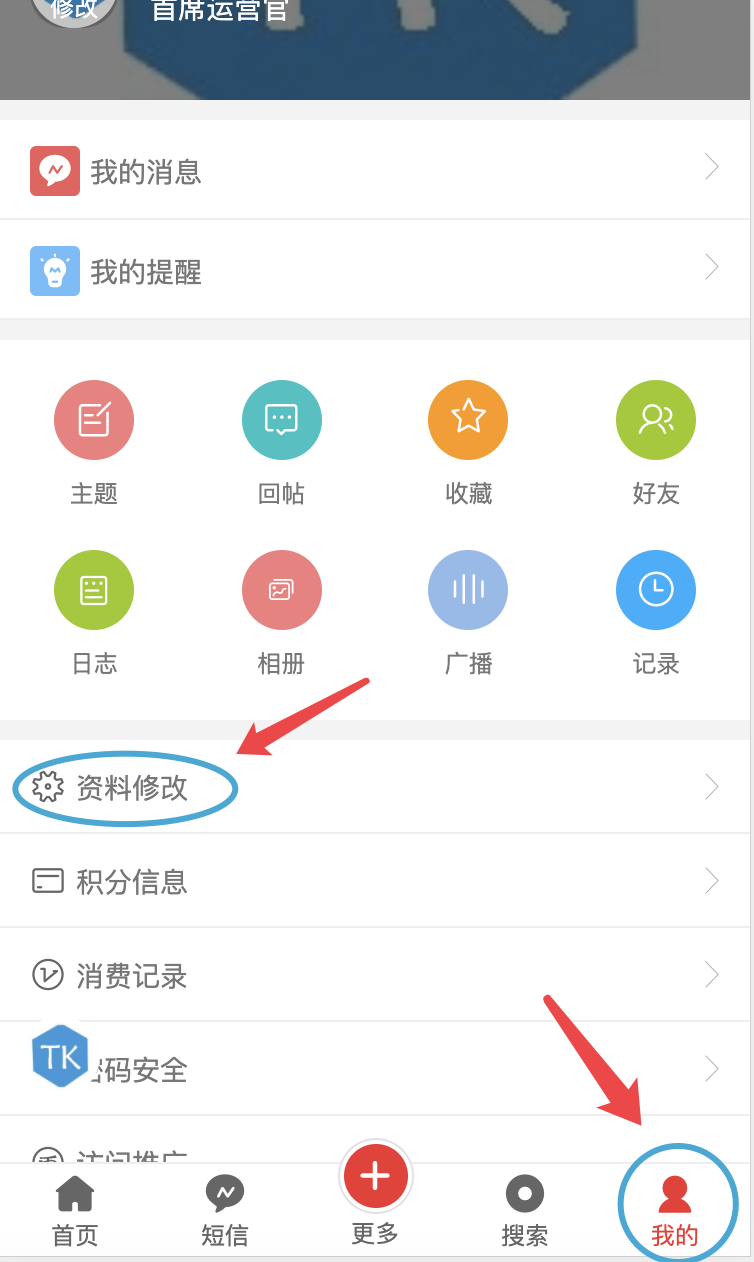Go to 首页 home tab

pyautogui.click(x=75, y=1210)
